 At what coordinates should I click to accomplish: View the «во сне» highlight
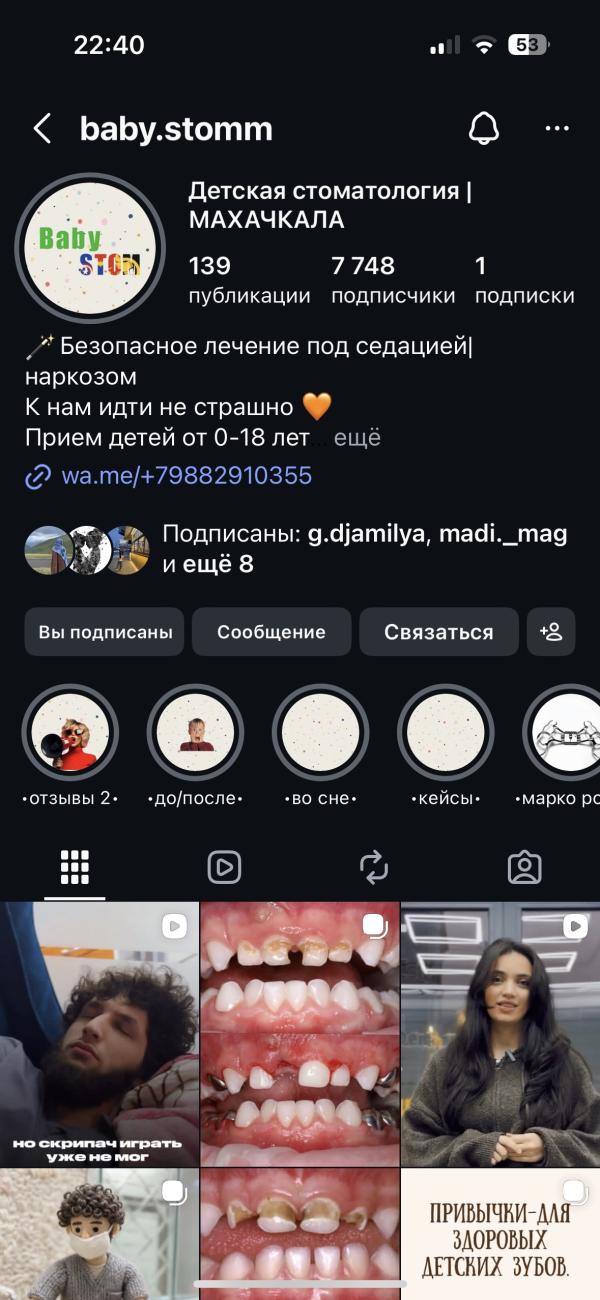(320, 733)
